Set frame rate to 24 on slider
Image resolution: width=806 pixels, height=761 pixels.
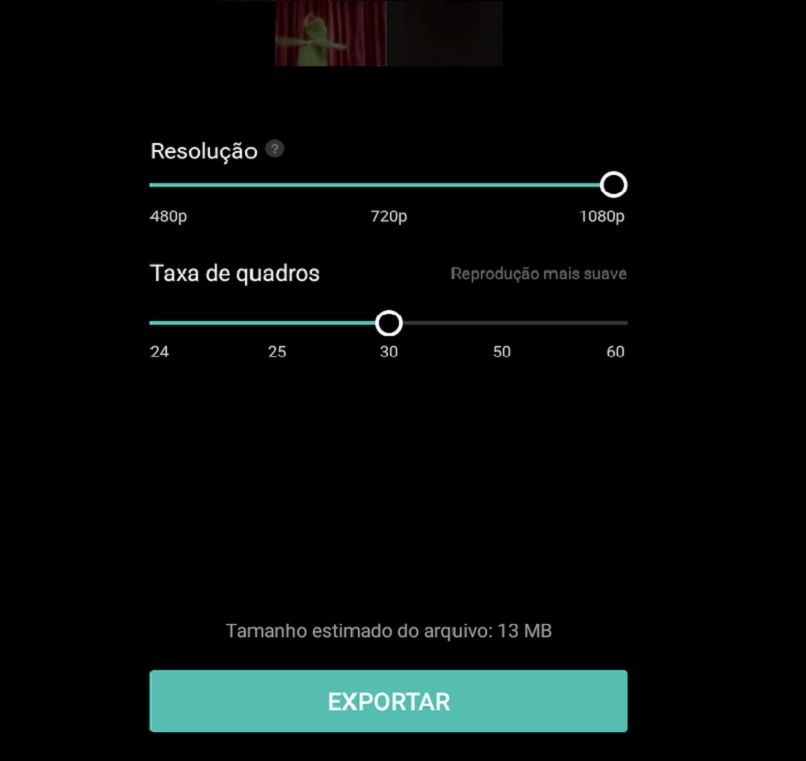pos(152,323)
